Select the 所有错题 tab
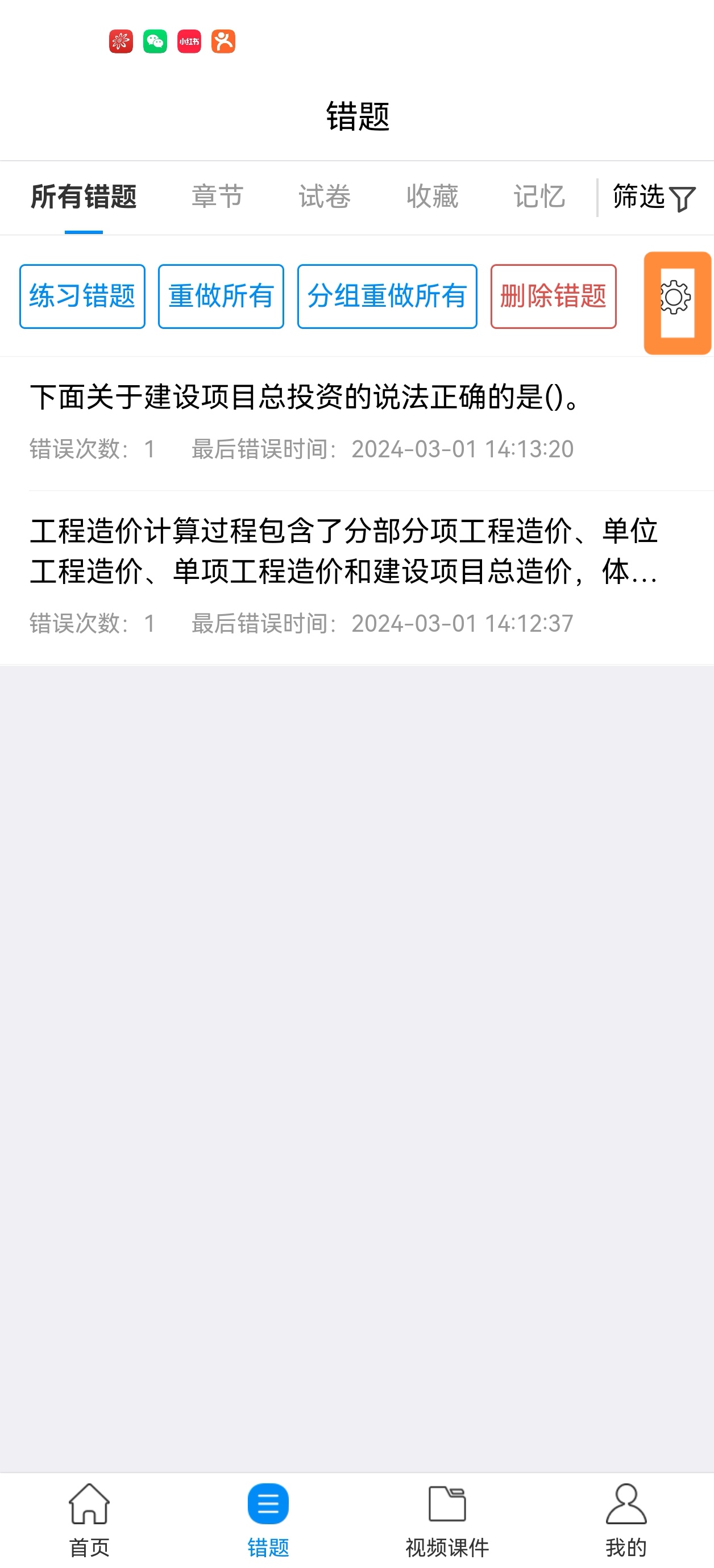Image resolution: width=714 pixels, height=1568 pixels. click(x=84, y=197)
